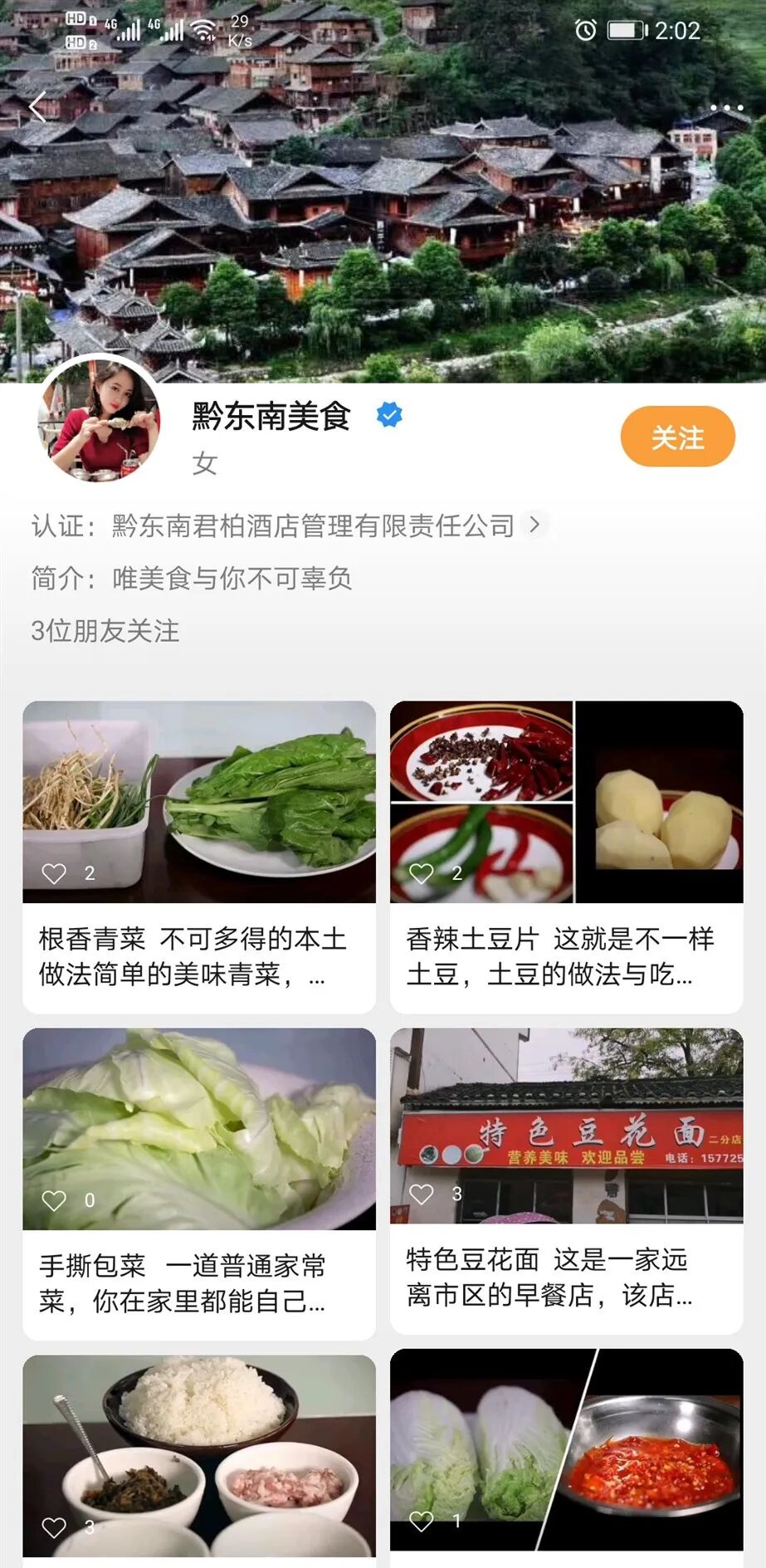Screen dimensions: 766x1568
Task: Follow 黔东南美食 with the 关注 button
Action: point(677,437)
